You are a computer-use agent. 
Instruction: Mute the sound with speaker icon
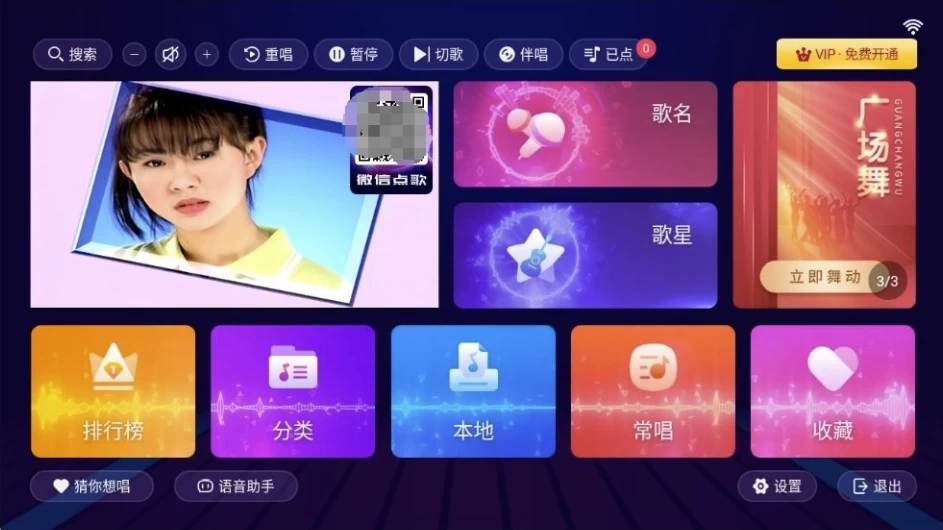[170, 54]
